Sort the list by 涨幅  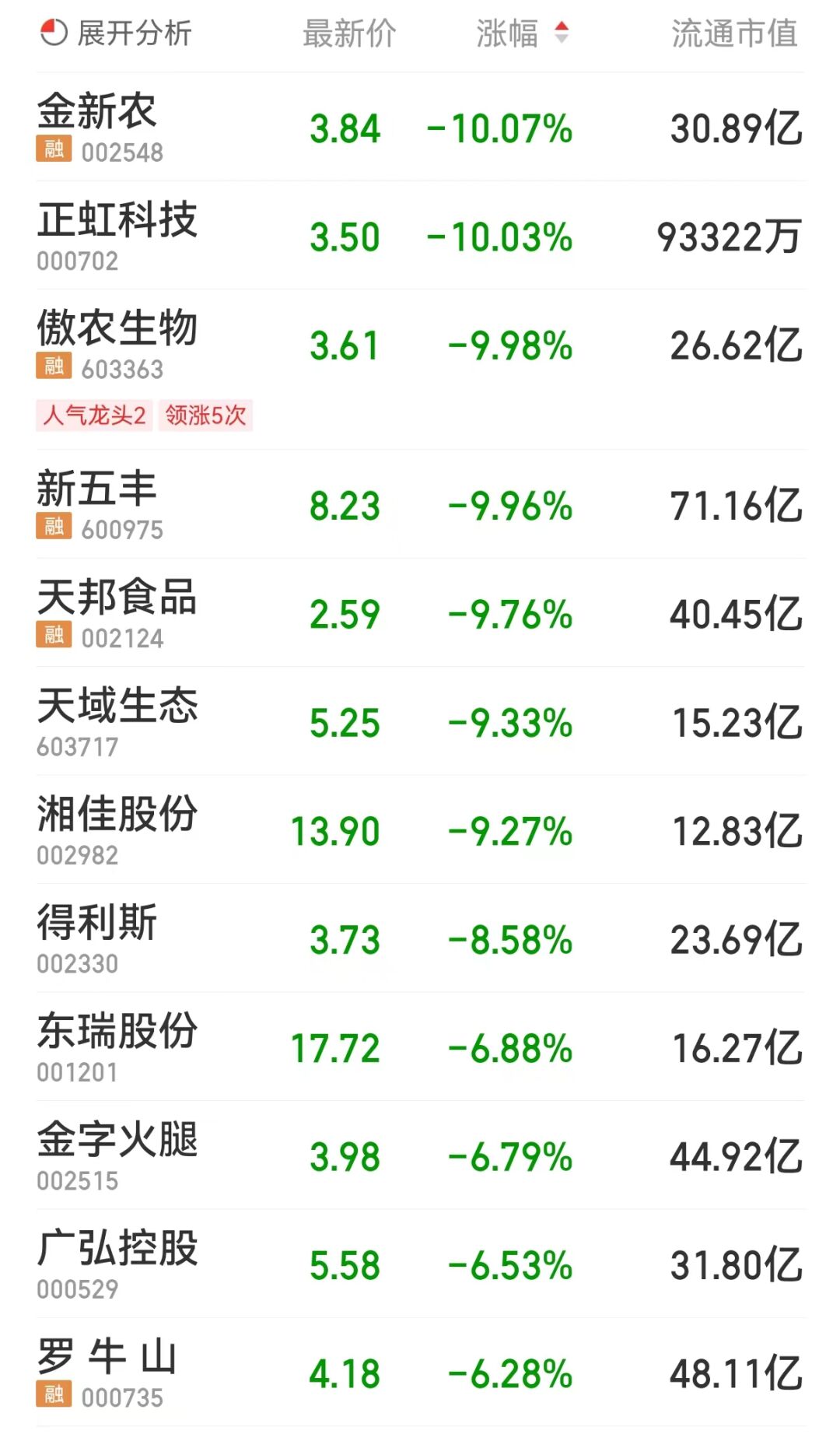pyautogui.click(x=522, y=33)
